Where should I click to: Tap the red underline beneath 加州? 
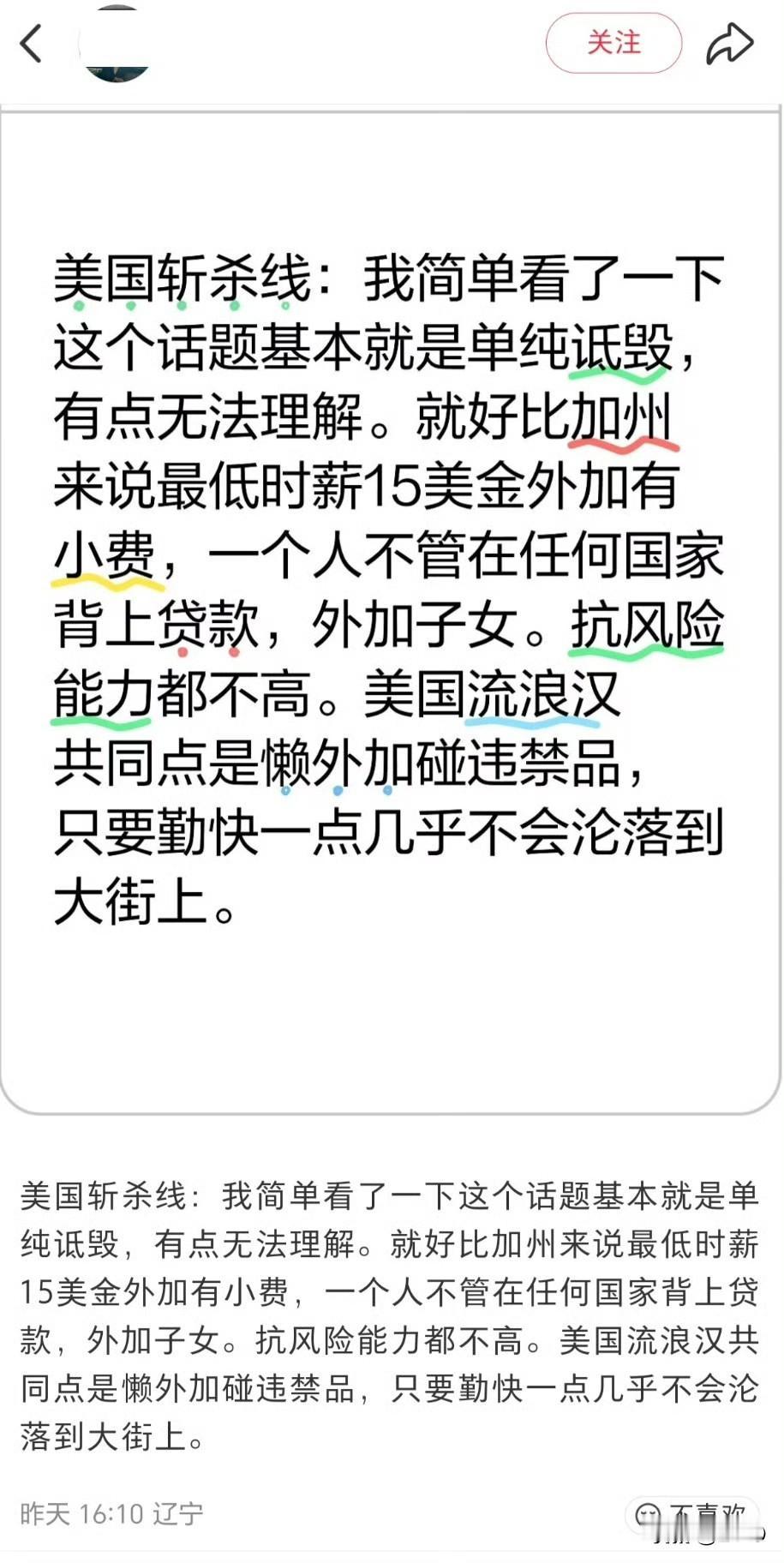click(x=626, y=445)
